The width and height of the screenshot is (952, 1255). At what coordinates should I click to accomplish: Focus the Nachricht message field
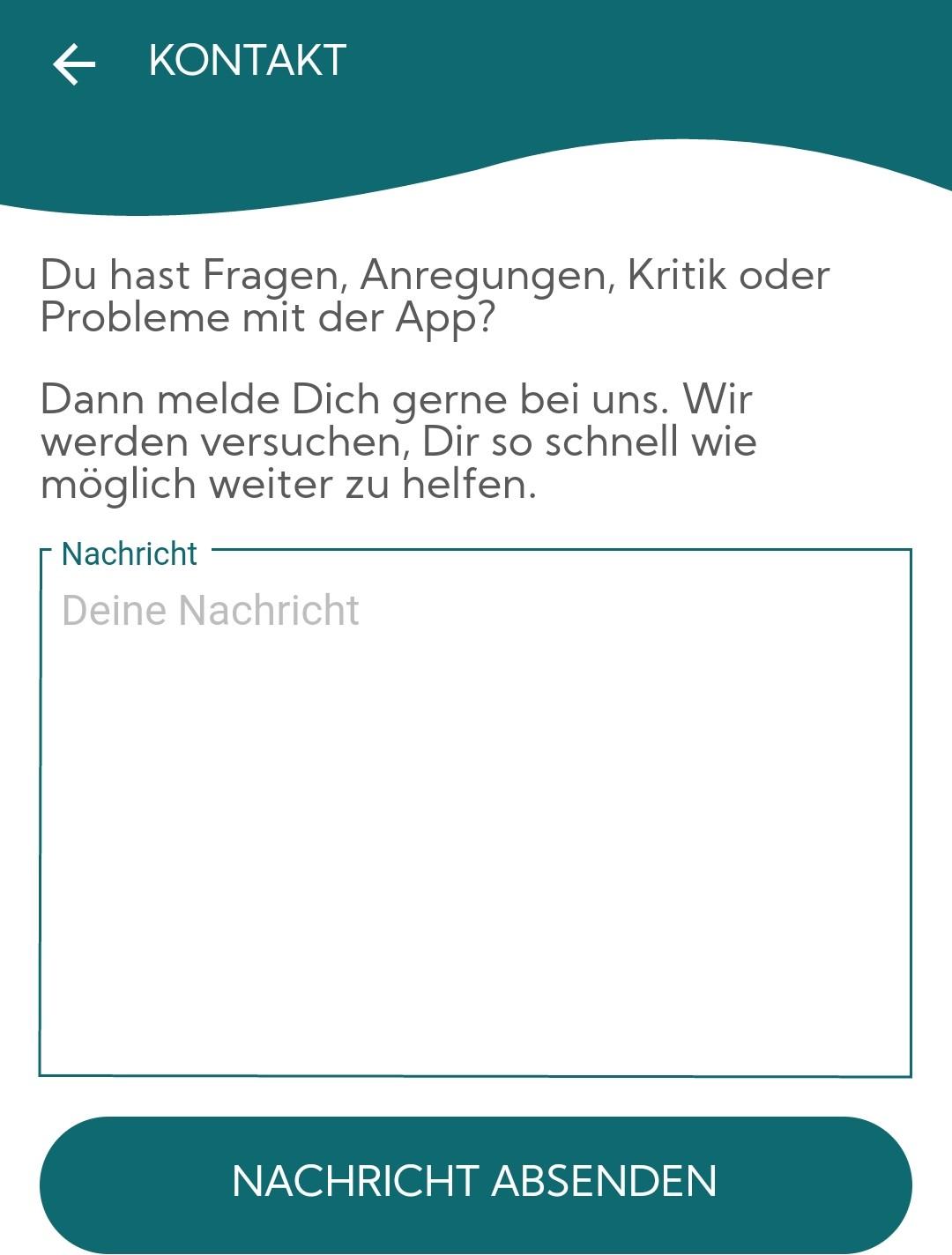click(475, 811)
